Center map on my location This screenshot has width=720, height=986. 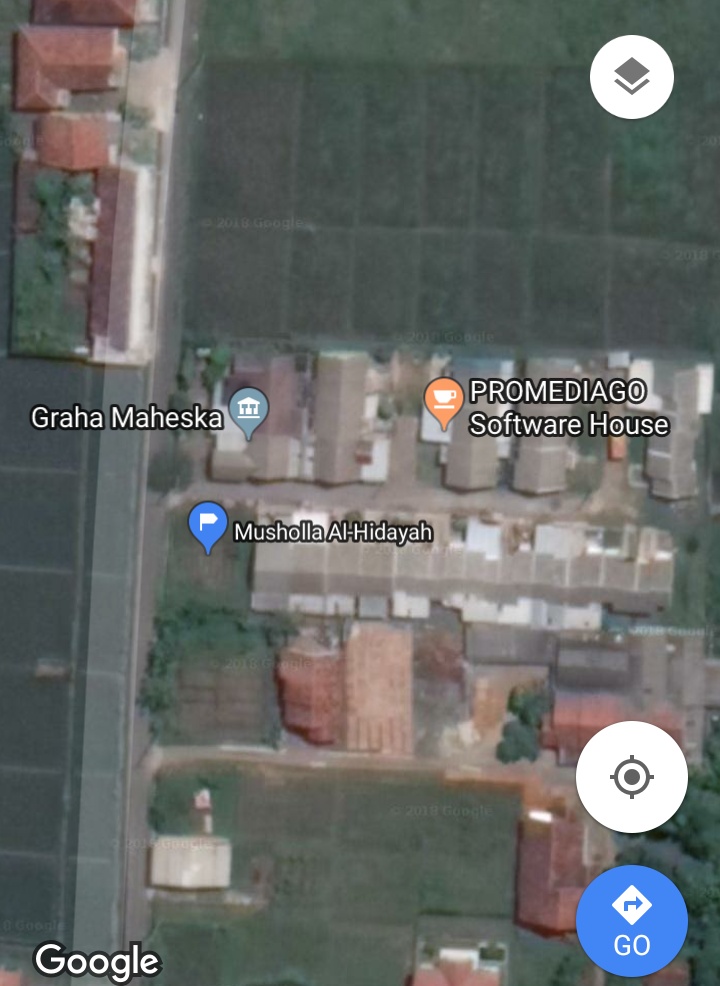tap(631, 776)
